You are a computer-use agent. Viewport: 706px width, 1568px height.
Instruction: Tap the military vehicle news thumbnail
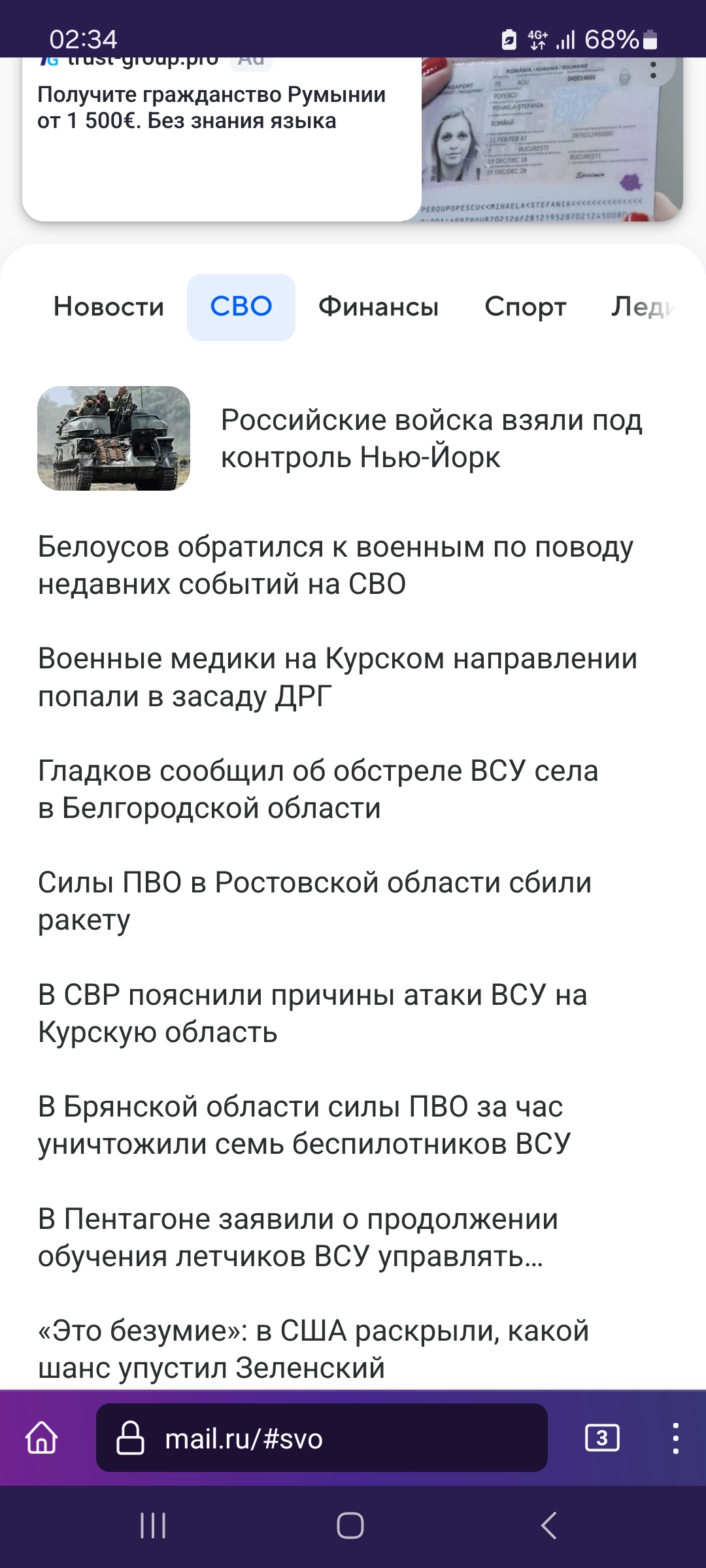pos(114,438)
